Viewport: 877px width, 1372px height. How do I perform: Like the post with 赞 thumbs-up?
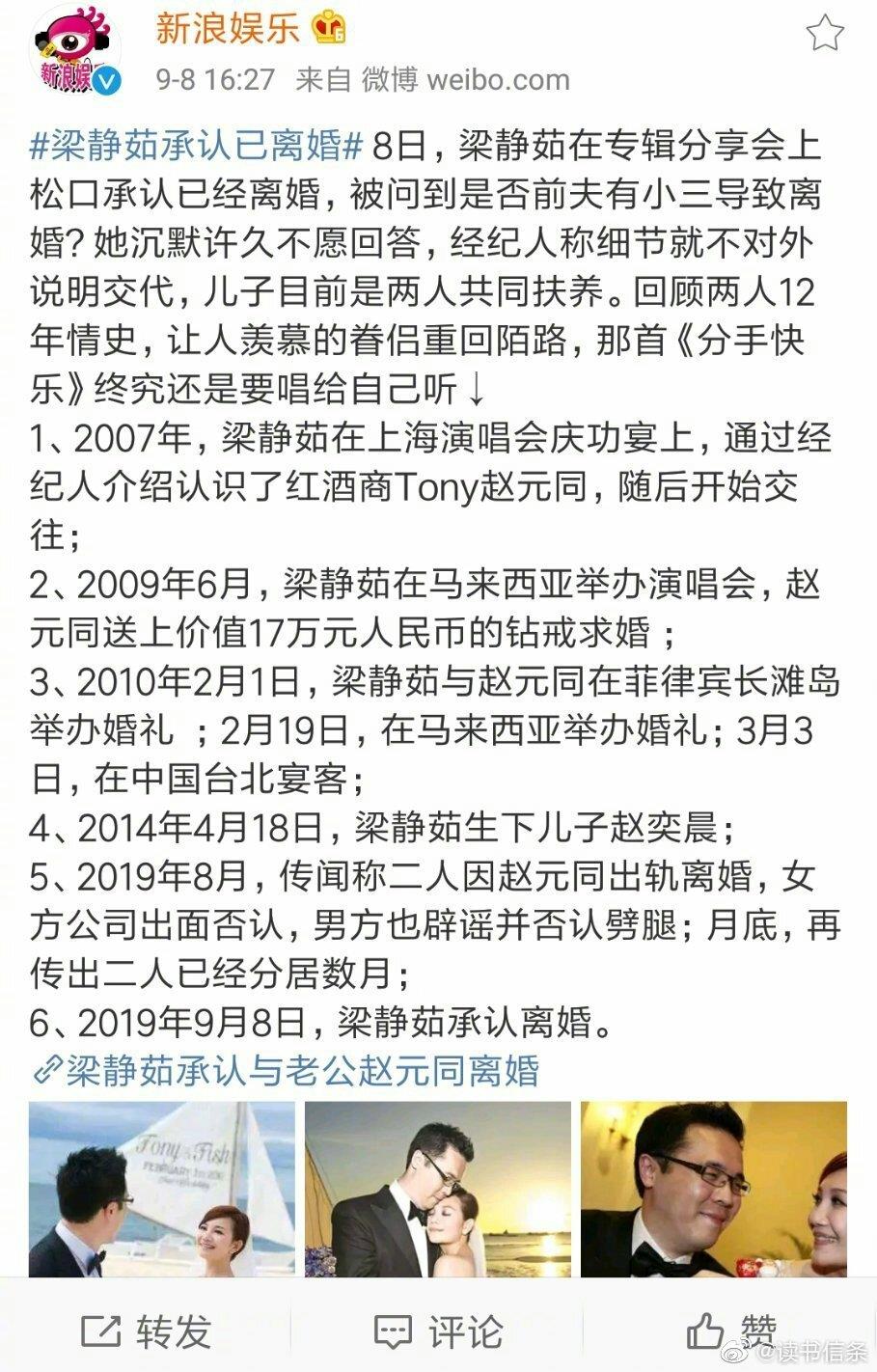point(730,1331)
